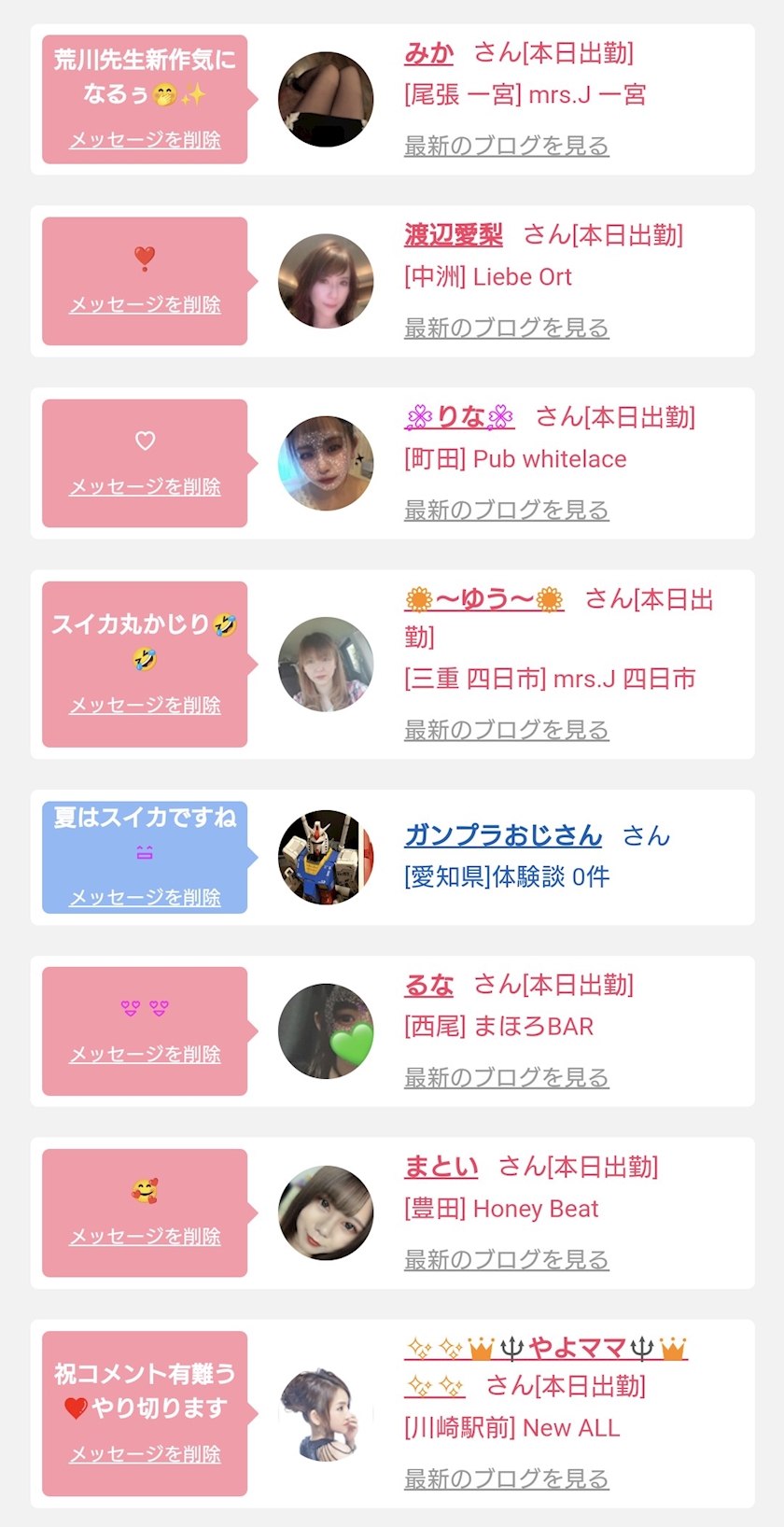View latest blog for New ALL
784x1527 pixels.
point(506,1478)
